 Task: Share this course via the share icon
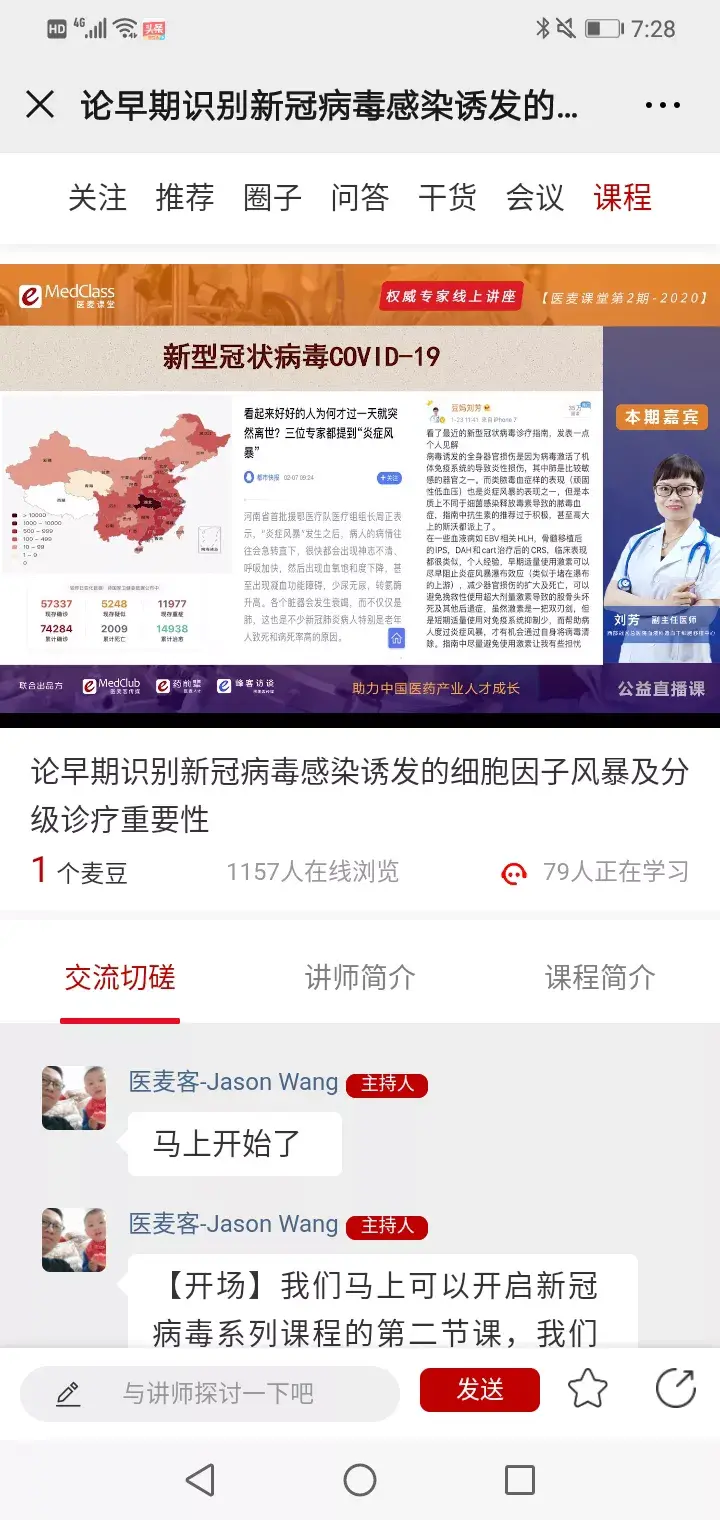coord(675,1388)
